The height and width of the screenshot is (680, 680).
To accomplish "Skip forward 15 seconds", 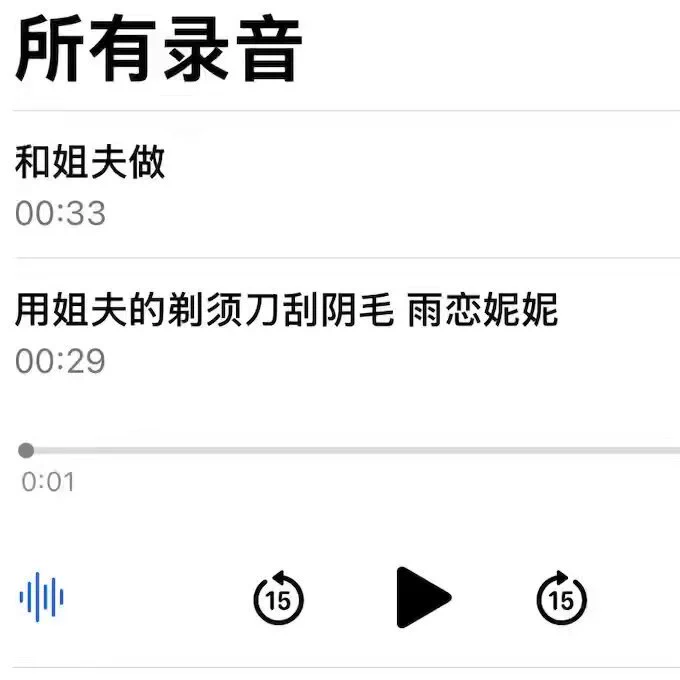I will 562,598.
